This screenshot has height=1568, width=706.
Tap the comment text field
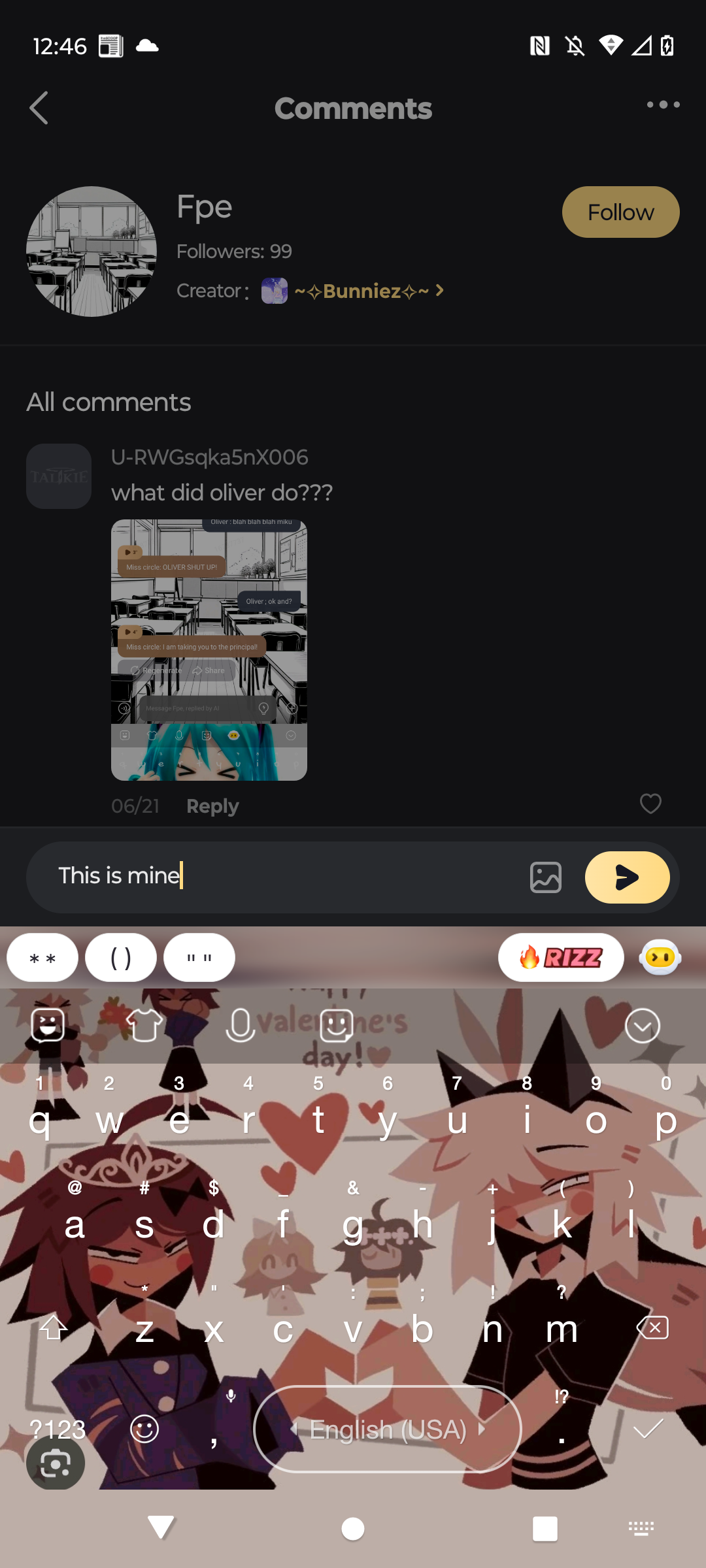click(281, 876)
